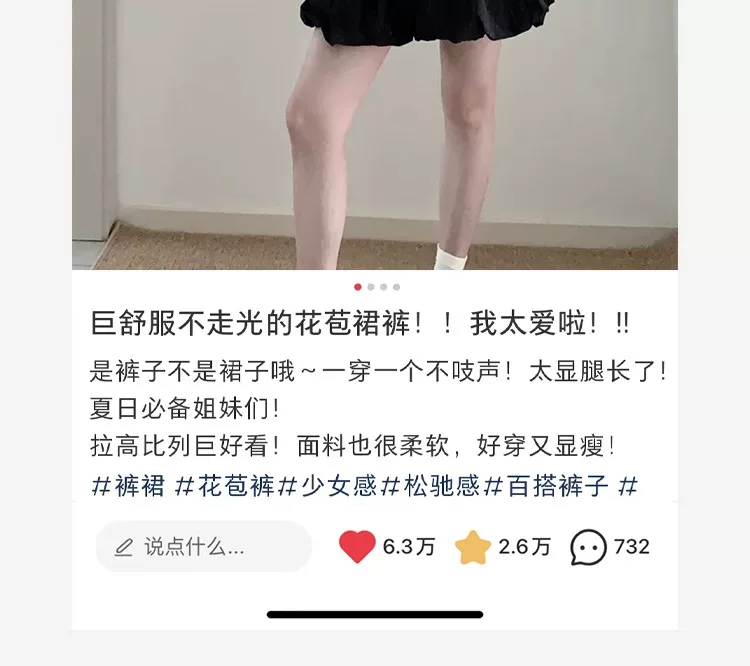
Task: Open the #百搭裤子 hashtag
Action: tap(547, 487)
